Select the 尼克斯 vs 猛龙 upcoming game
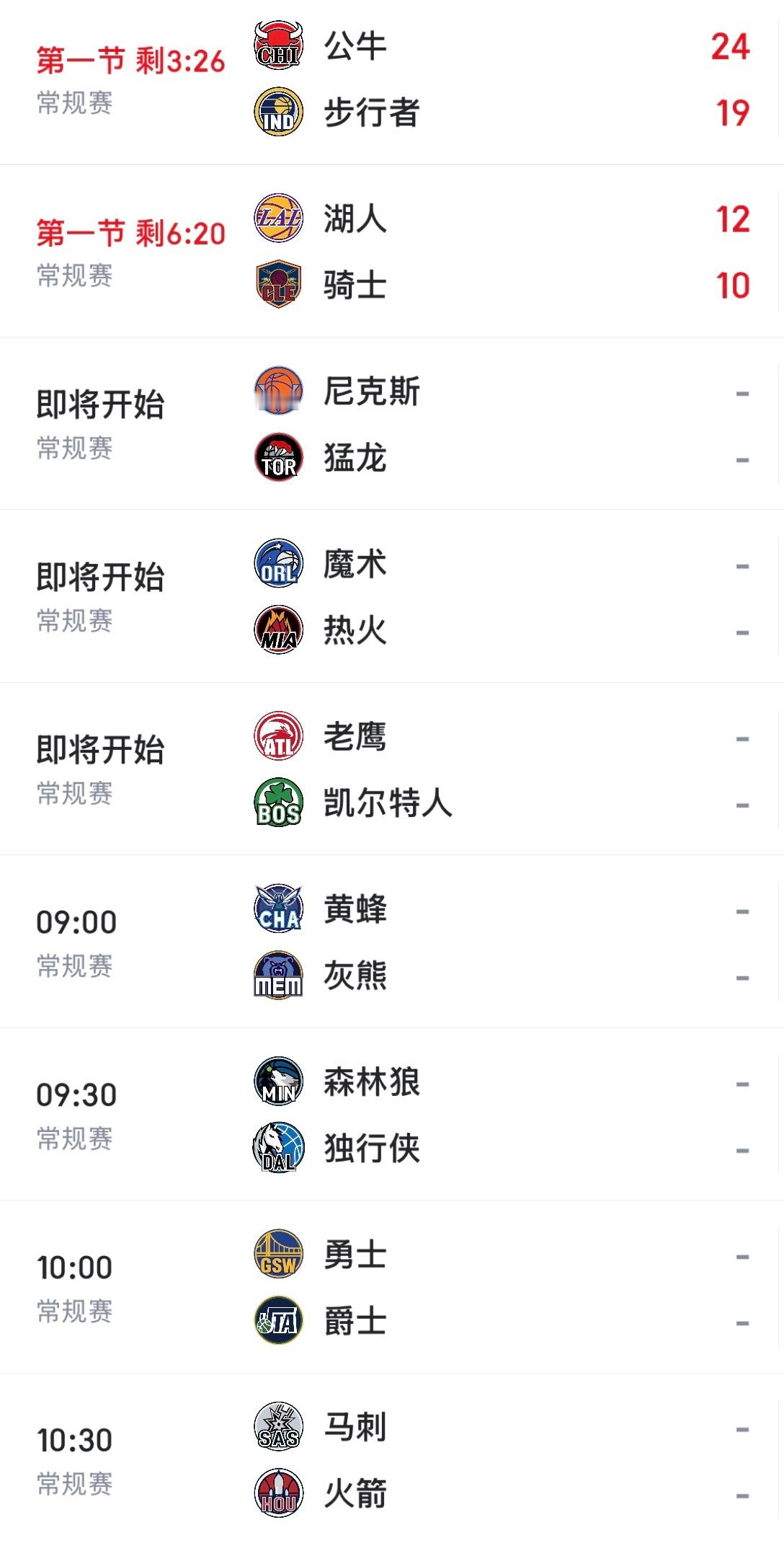The image size is (784, 1543). click(x=392, y=425)
